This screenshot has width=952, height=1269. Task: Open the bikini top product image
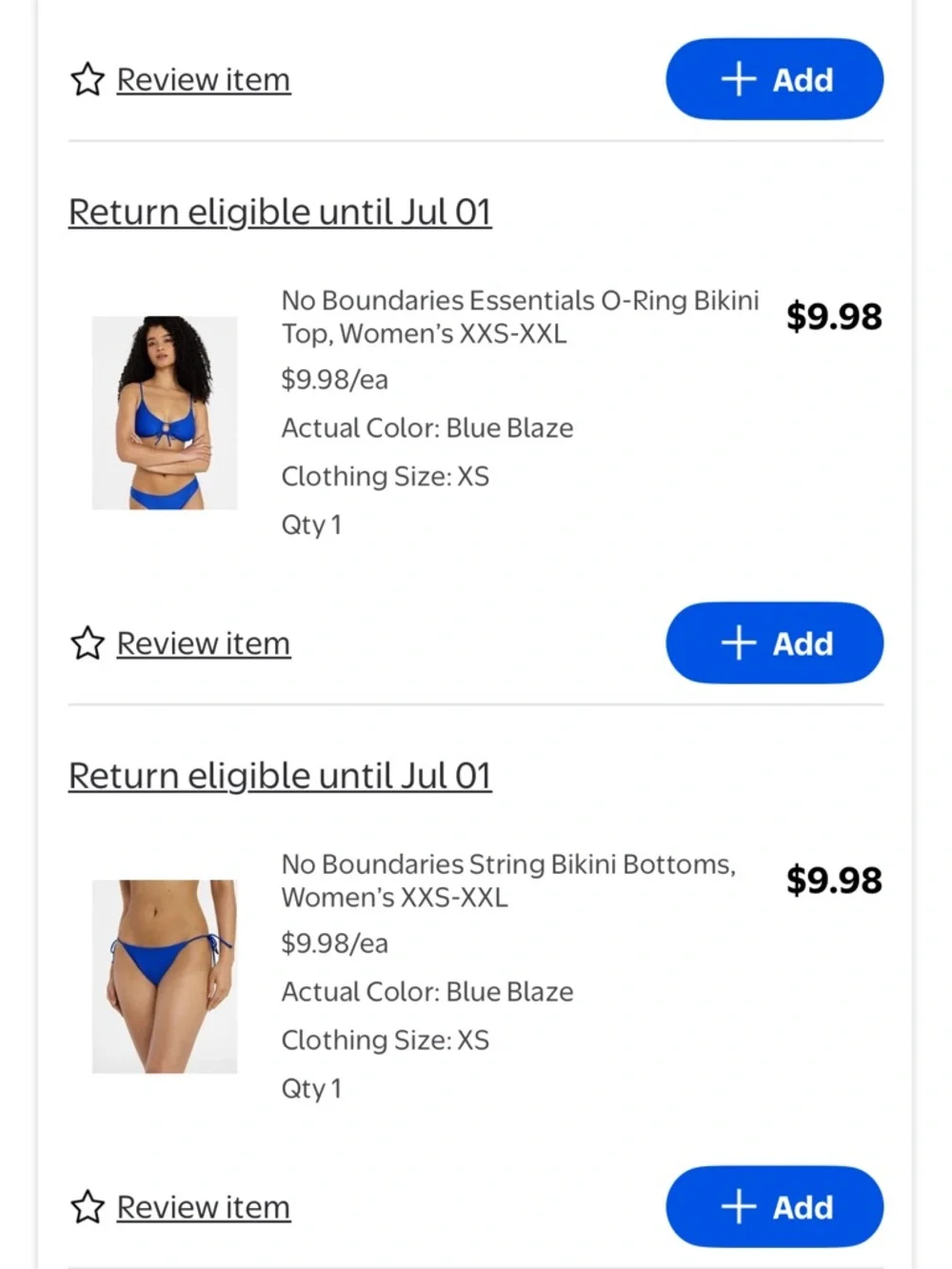coord(165,412)
